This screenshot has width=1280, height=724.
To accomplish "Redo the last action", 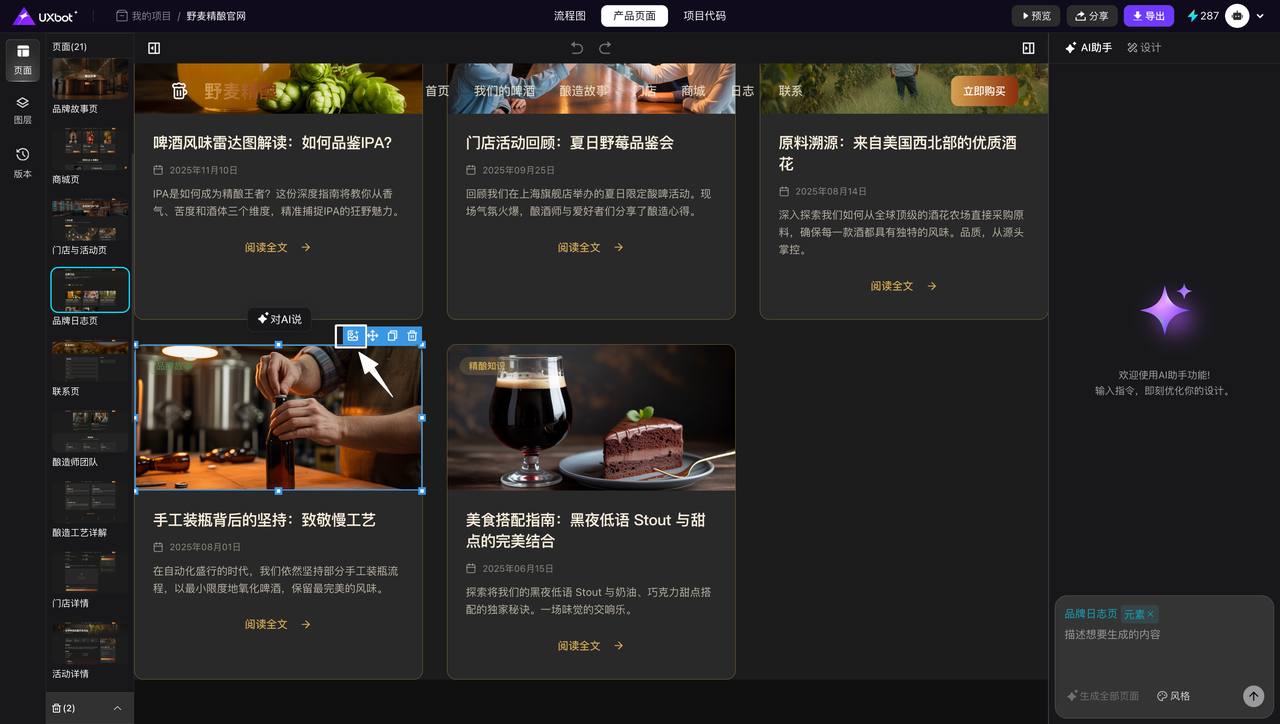I will click(605, 48).
